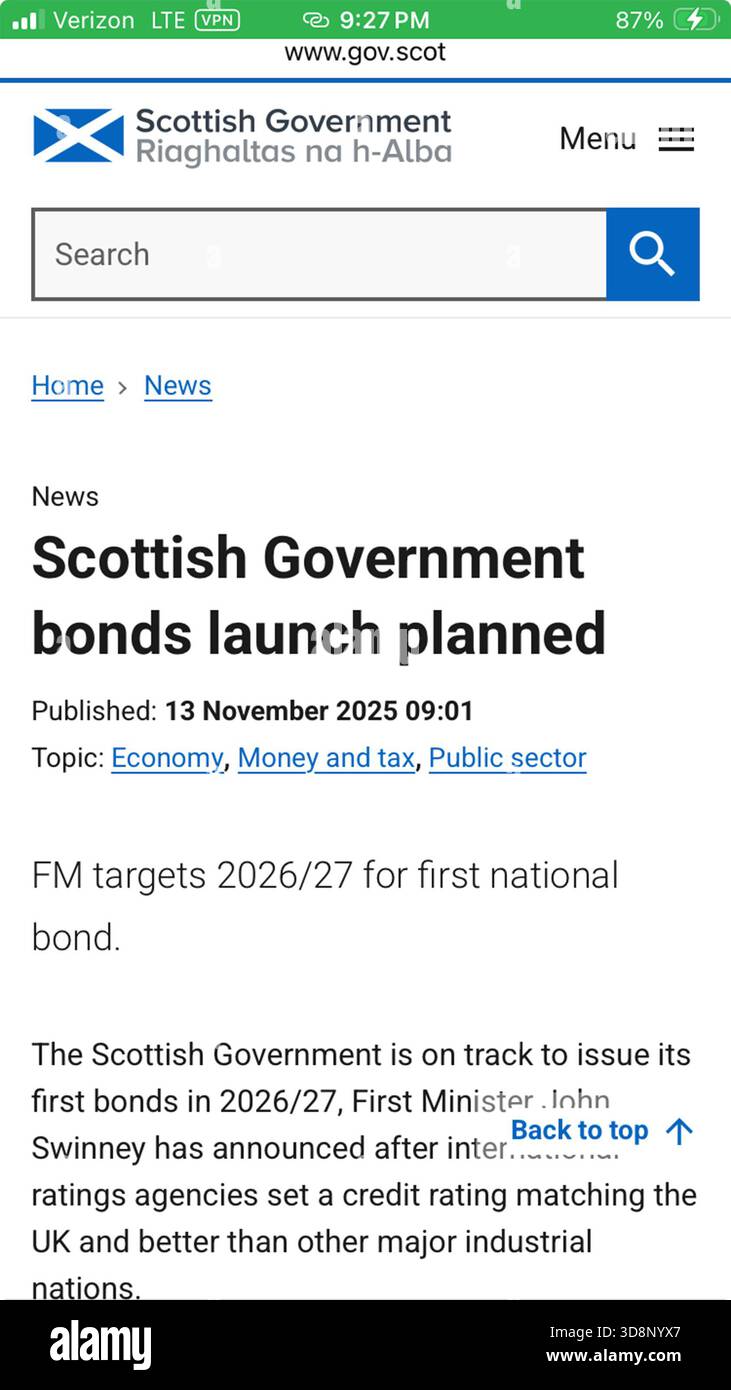Screen dimensions: 731x1390
Task: Tap the www.gov.scot address bar
Action: (365, 53)
